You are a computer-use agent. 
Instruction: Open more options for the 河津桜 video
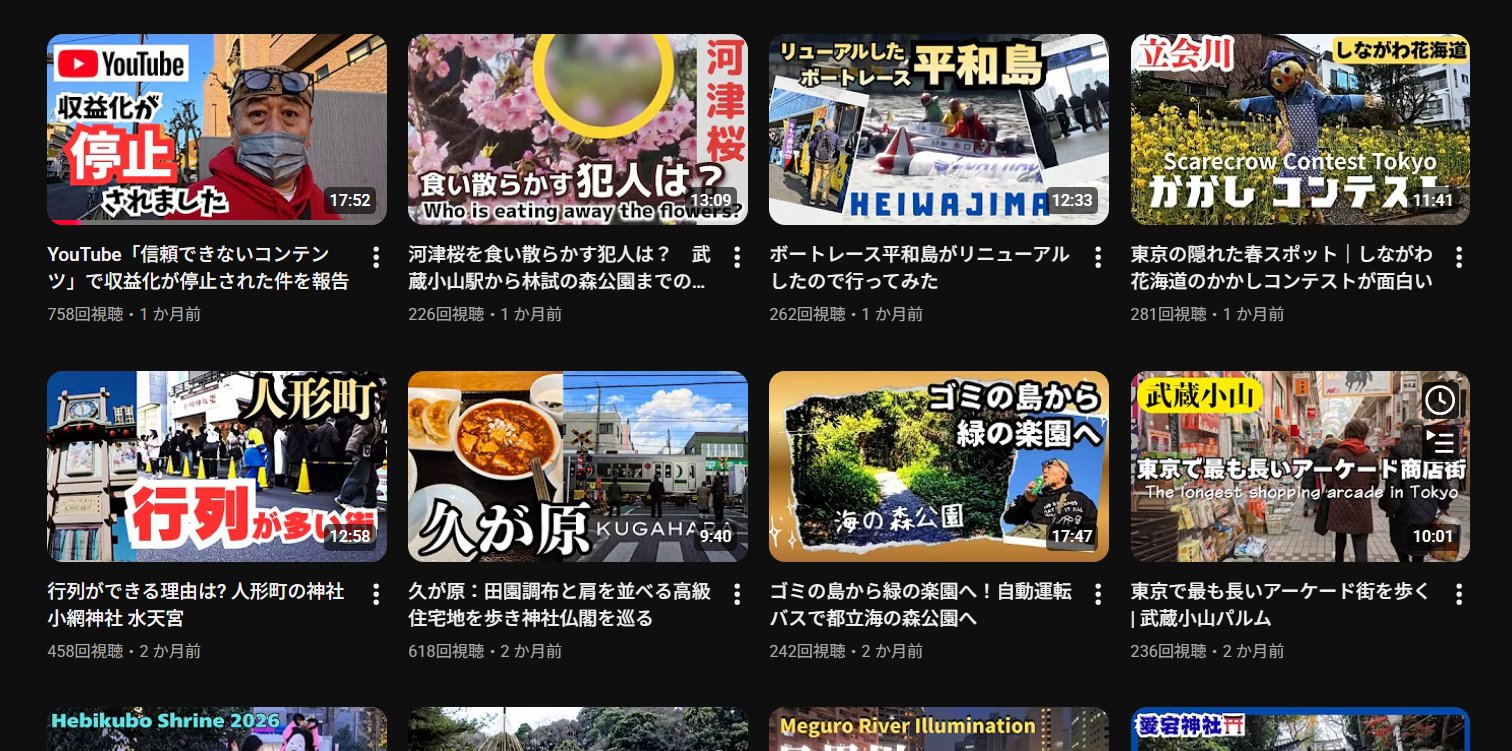(737, 257)
